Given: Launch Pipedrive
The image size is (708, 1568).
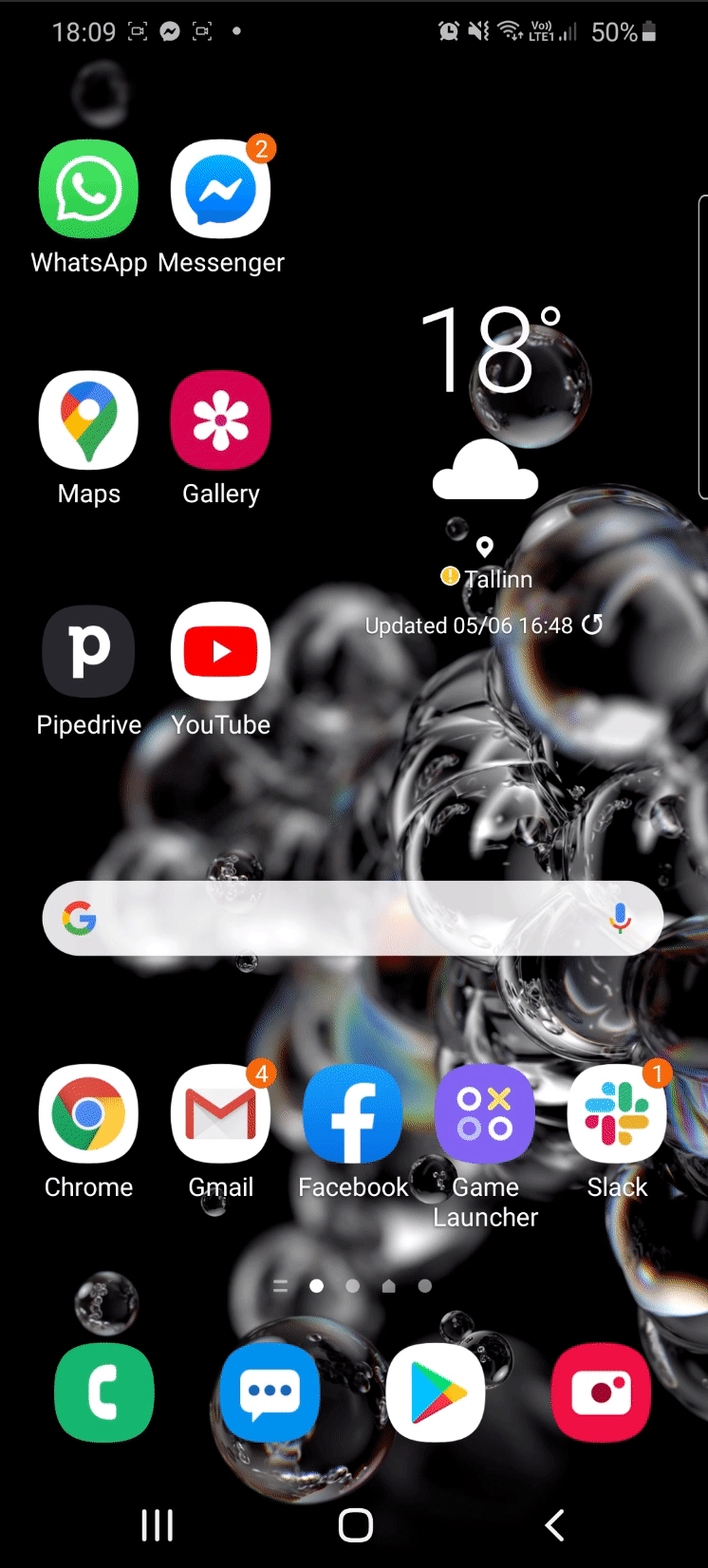Looking at the screenshot, I should (88, 651).
